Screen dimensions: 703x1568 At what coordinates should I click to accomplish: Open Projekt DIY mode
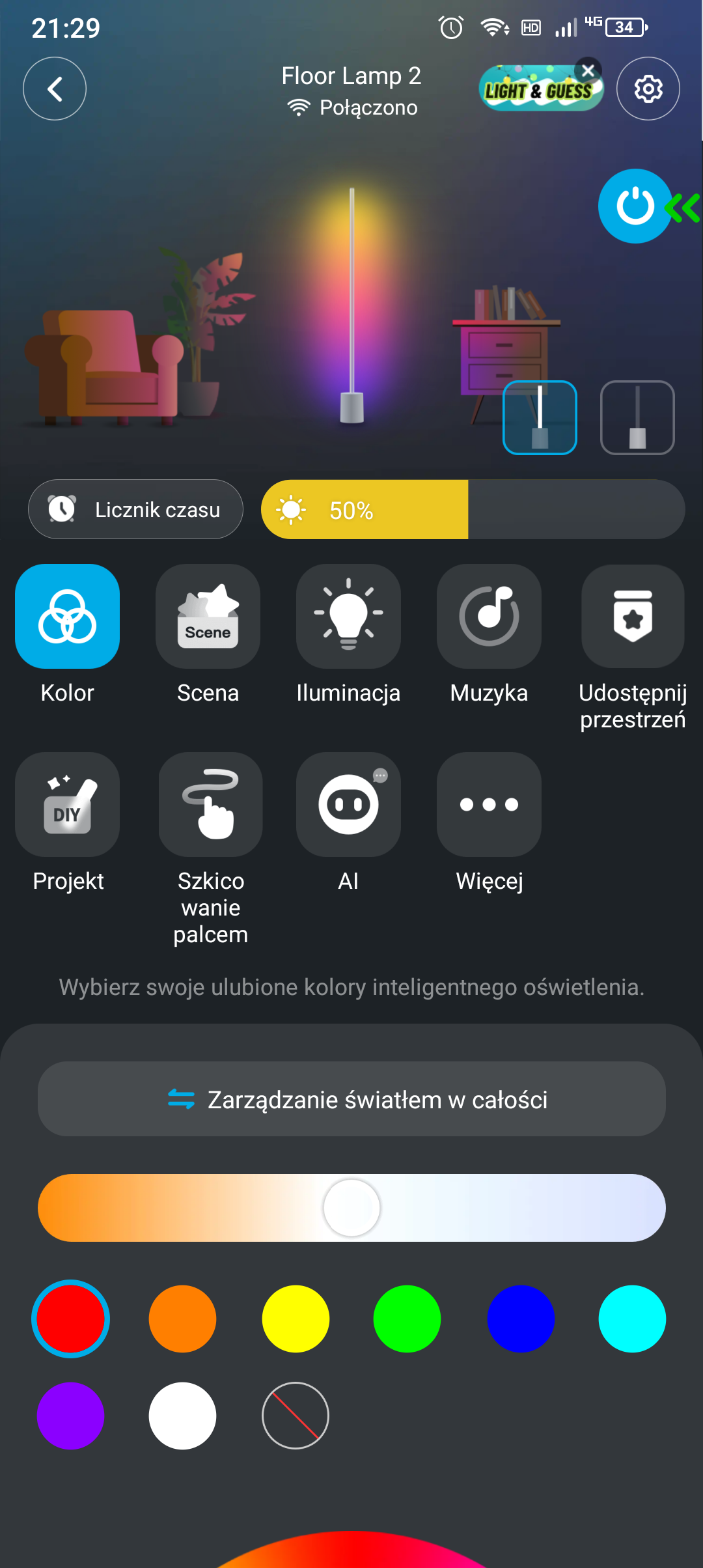tap(68, 804)
